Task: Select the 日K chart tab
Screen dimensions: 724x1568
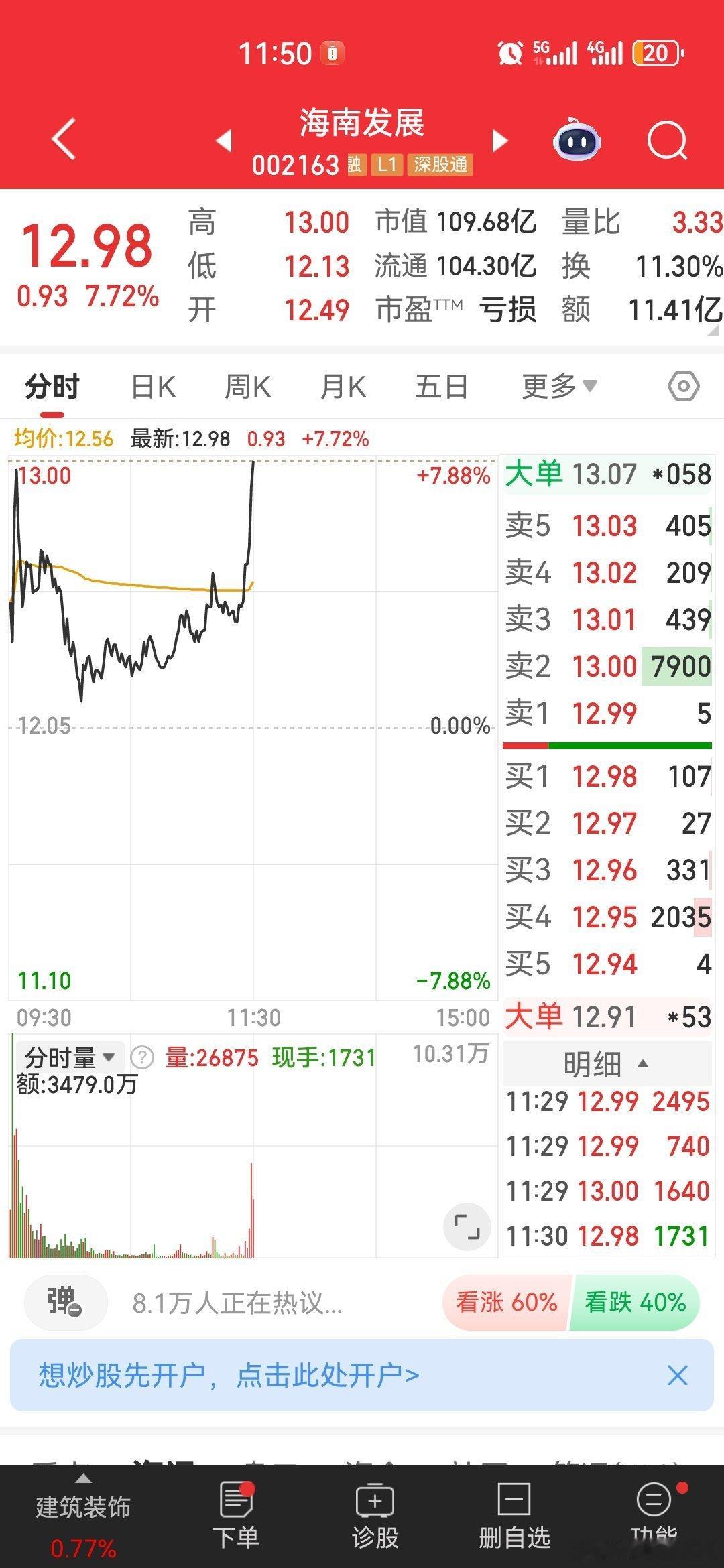Action: 154,387
